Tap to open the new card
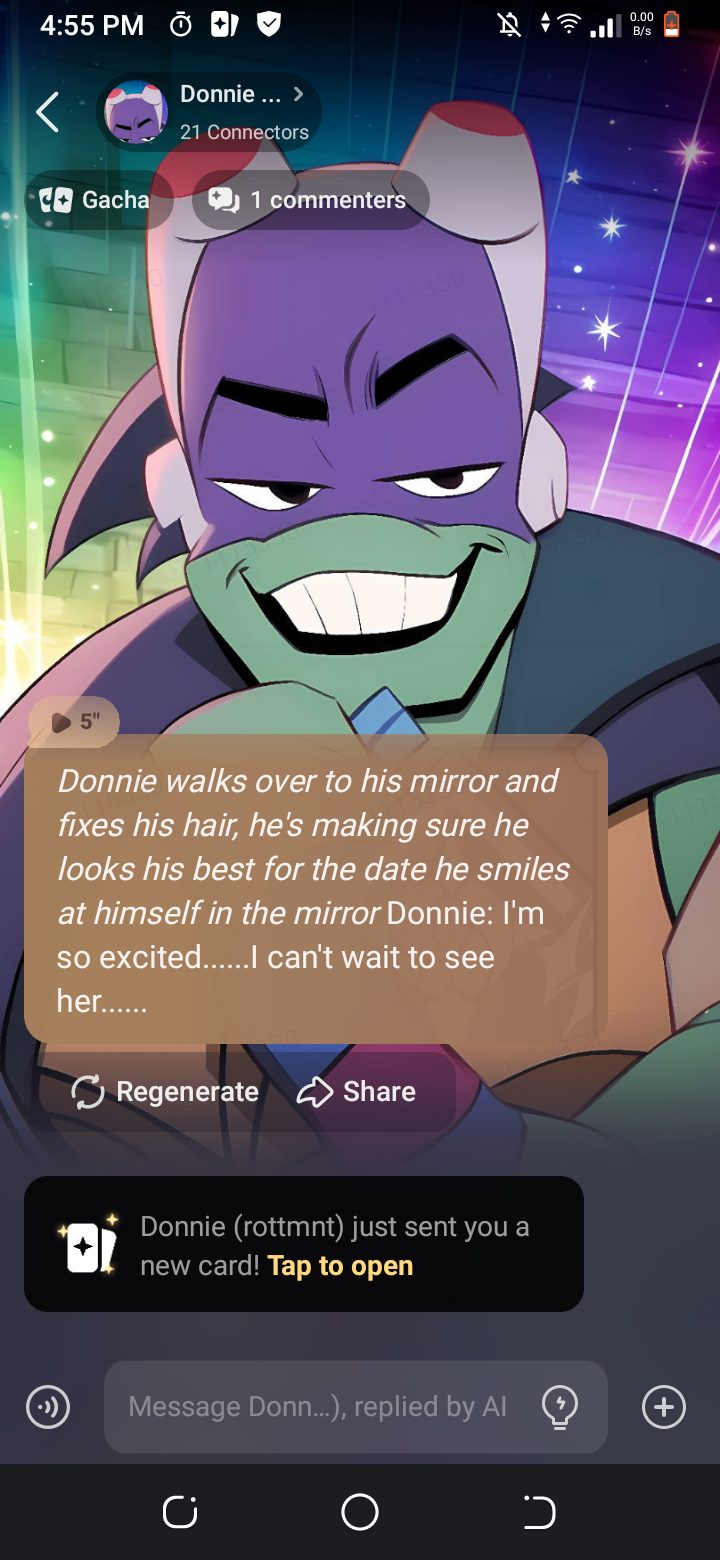 coord(340,1266)
